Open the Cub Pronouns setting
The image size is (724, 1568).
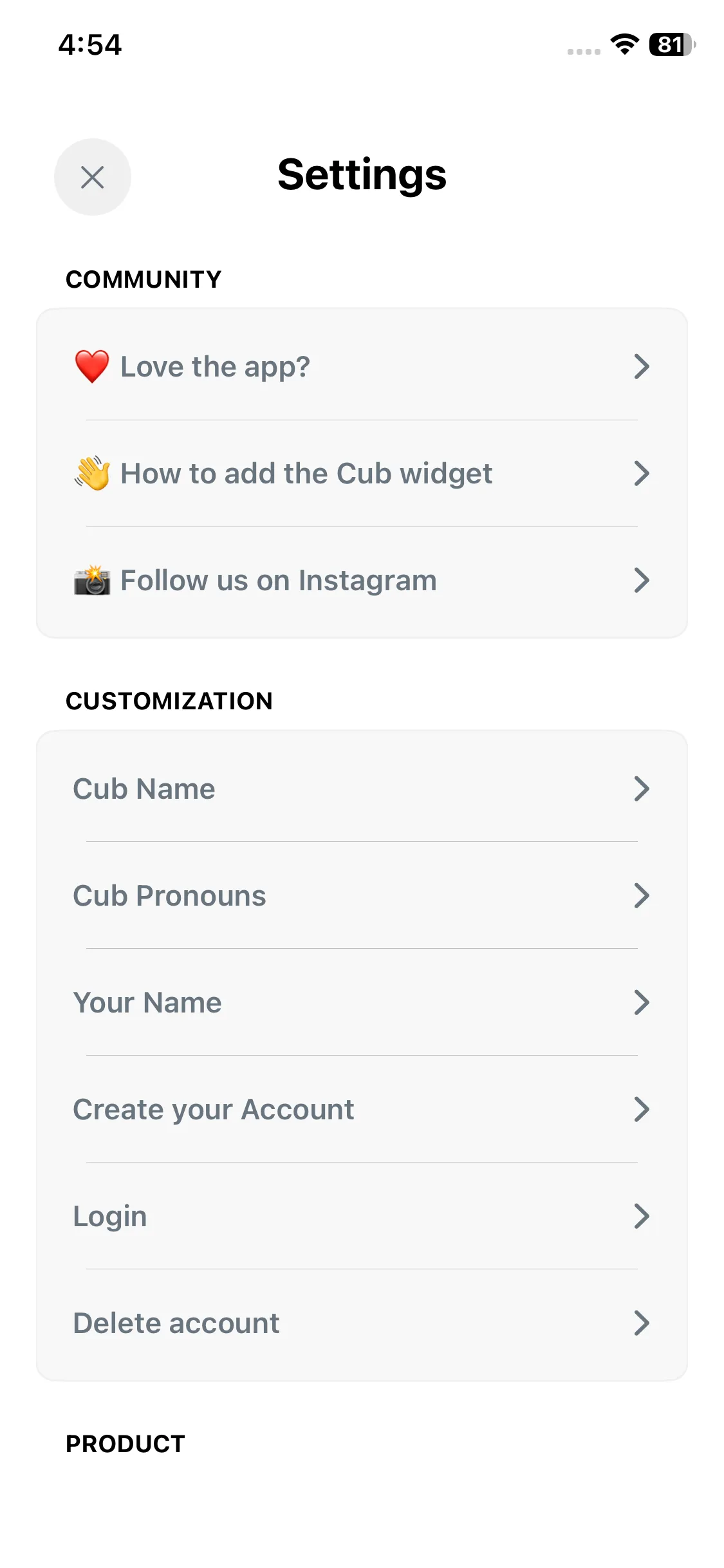[x=362, y=896]
